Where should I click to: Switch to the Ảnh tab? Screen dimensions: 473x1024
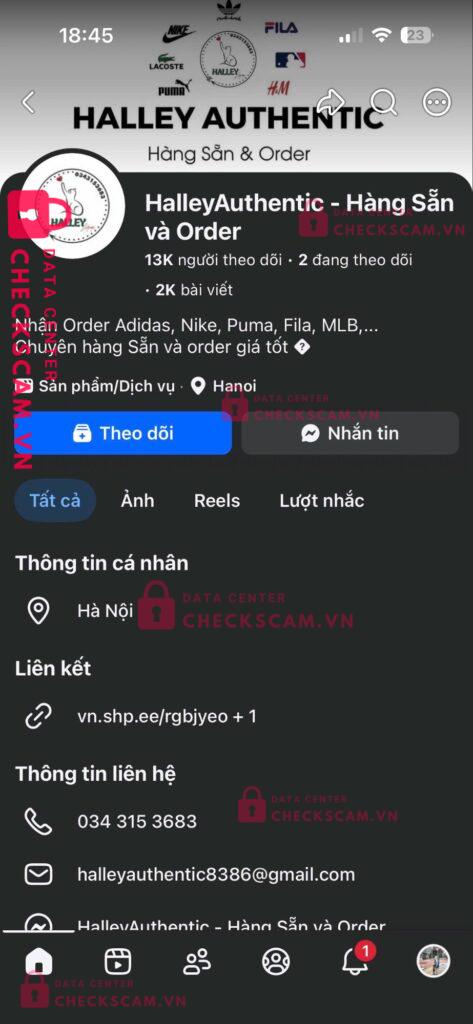[138, 501]
